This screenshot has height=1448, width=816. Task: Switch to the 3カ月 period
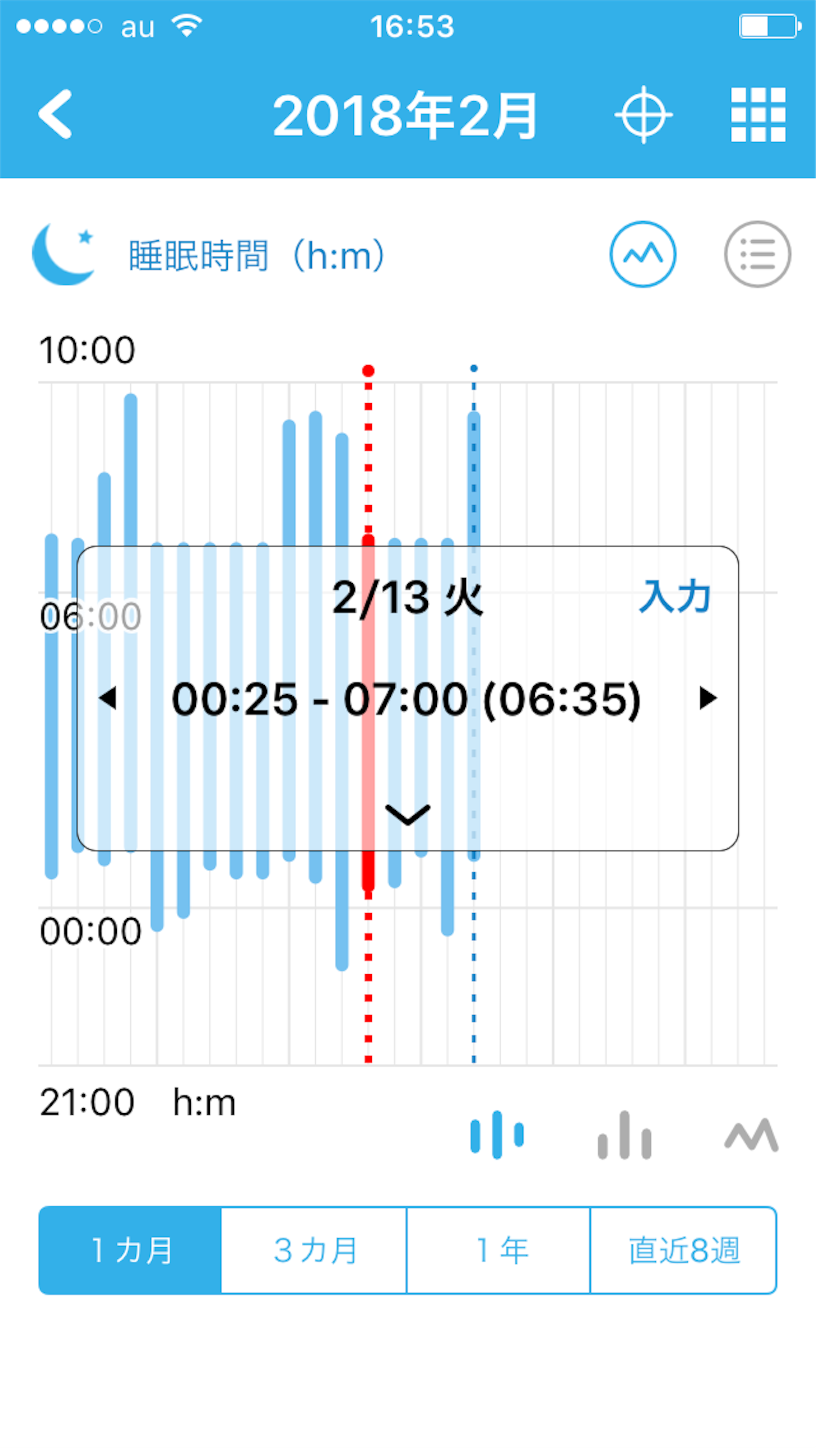[314, 1250]
